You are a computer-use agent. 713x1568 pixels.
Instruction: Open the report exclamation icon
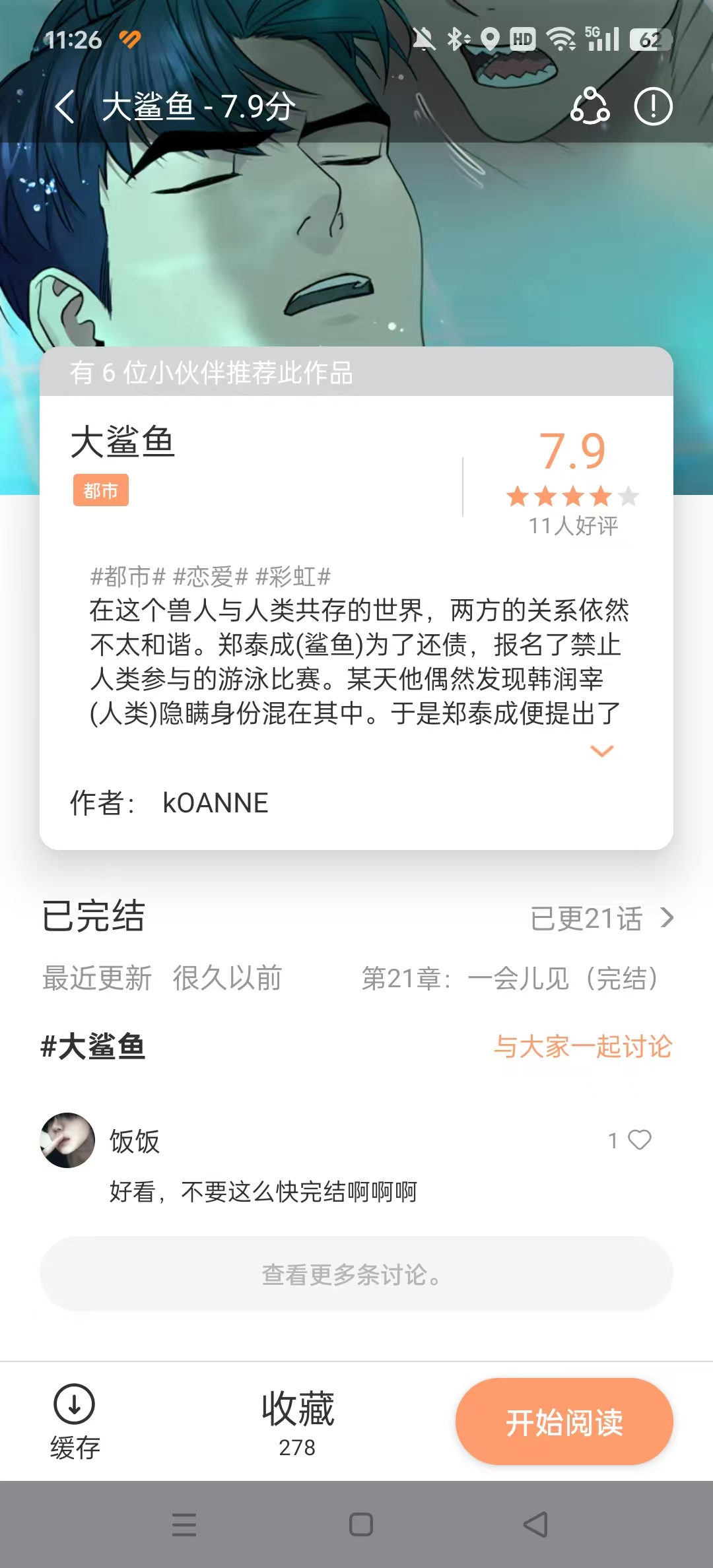pyautogui.click(x=653, y=106)
